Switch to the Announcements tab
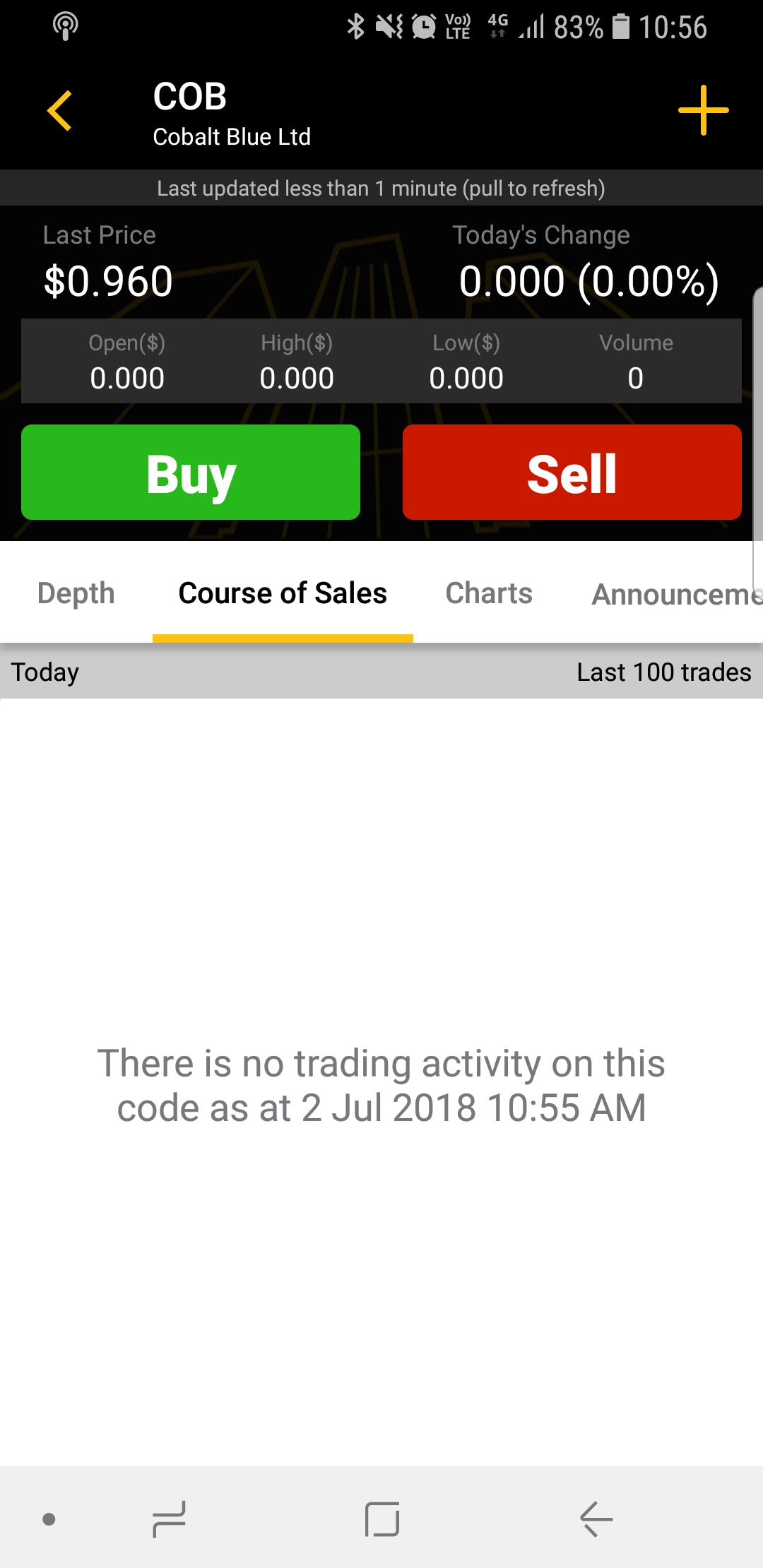763x1568 pixels. 677,594
